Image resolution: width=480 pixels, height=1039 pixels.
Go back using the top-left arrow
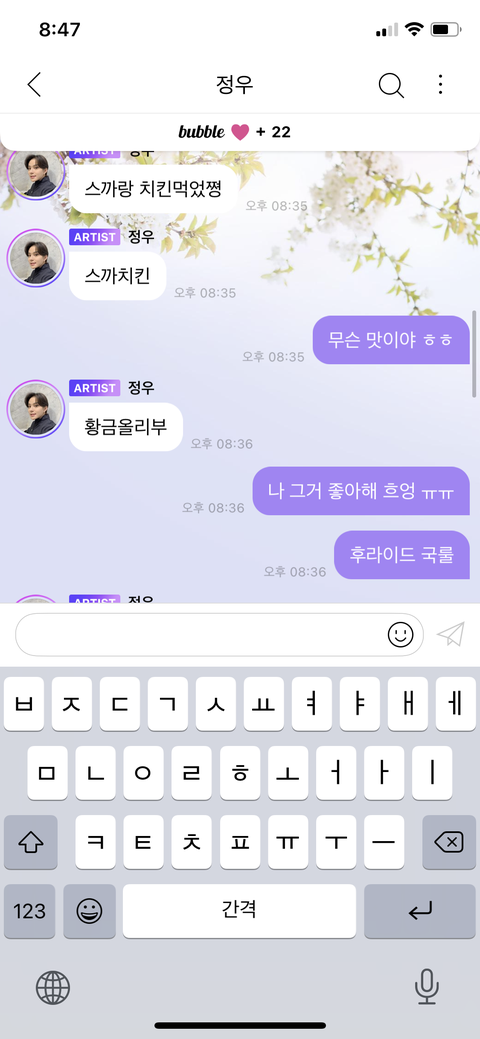tap(34, 85)
